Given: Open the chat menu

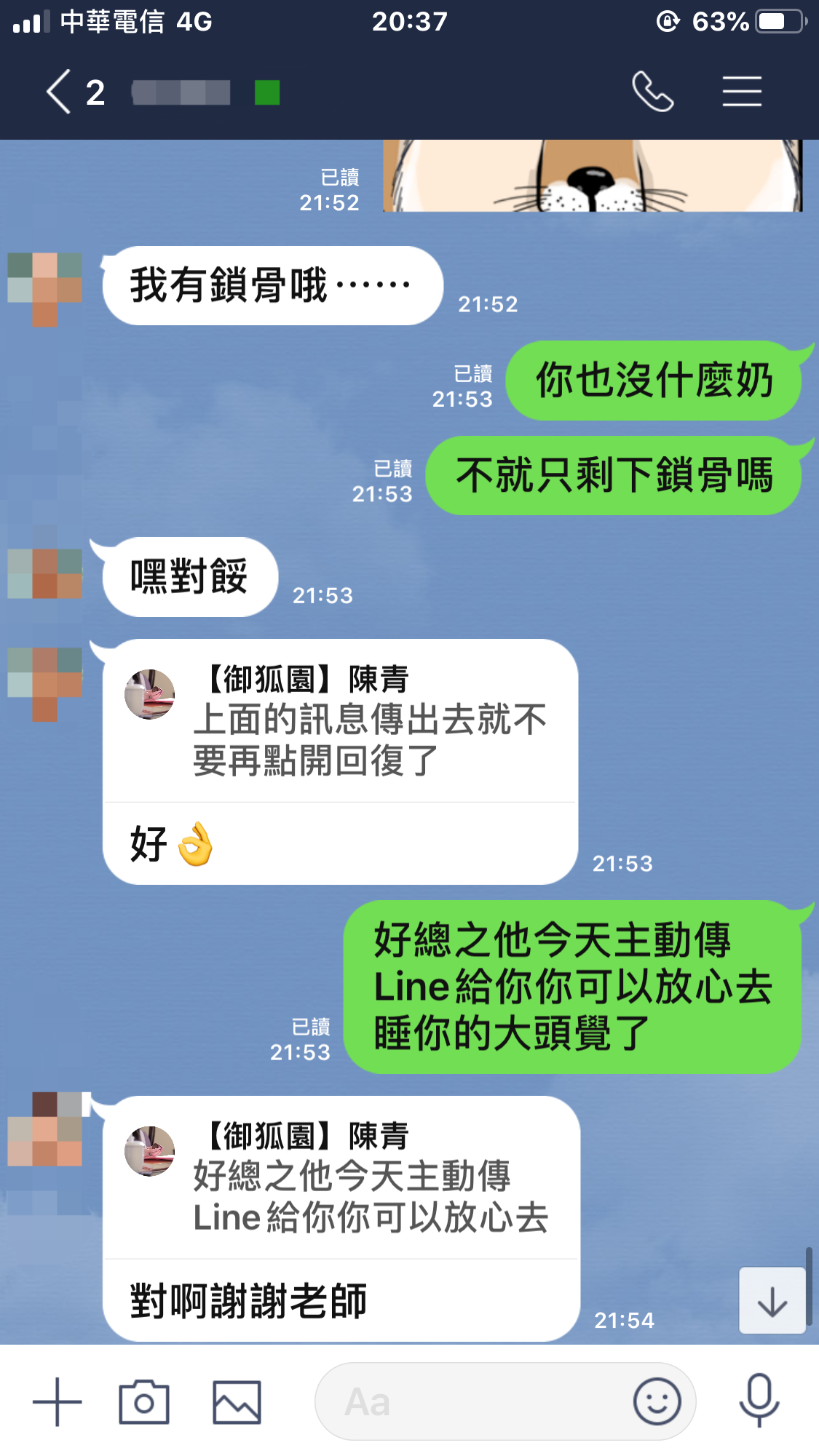Looking at the screenshot, I should (742, 92).
